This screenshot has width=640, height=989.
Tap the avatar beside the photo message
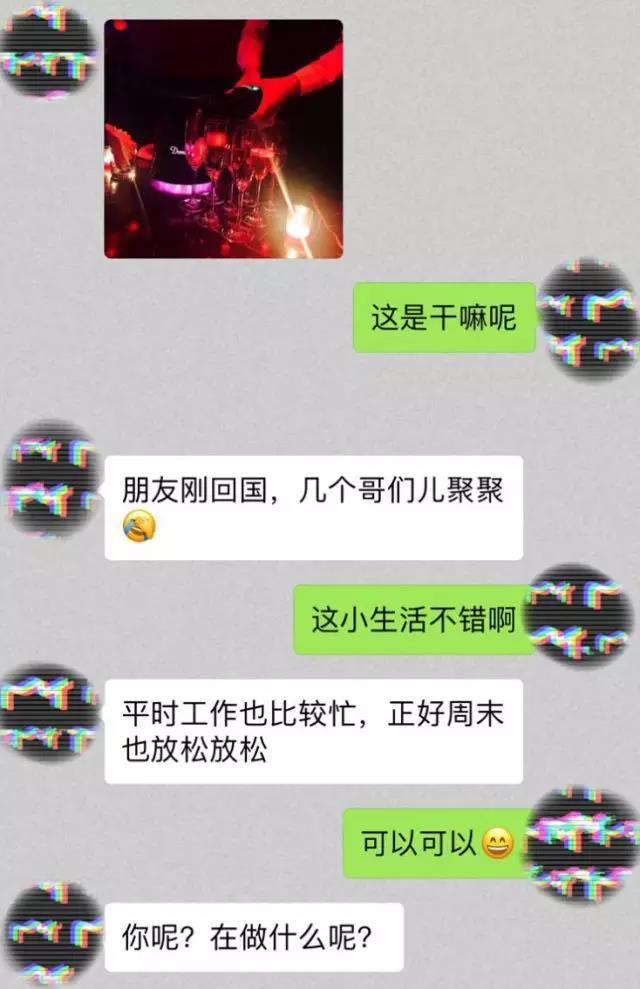click(x=47, y=49)
